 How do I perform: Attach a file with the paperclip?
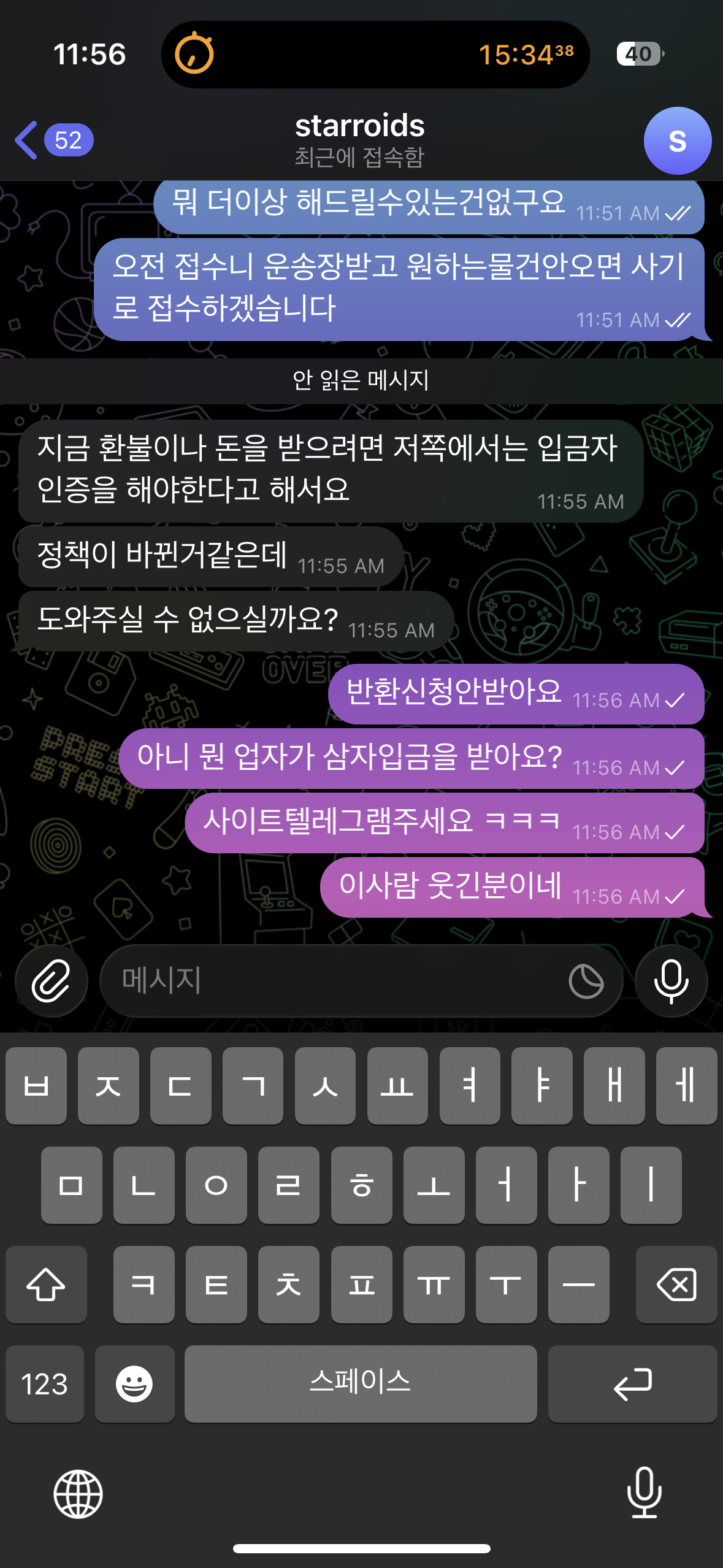click(x=51, y=980)
